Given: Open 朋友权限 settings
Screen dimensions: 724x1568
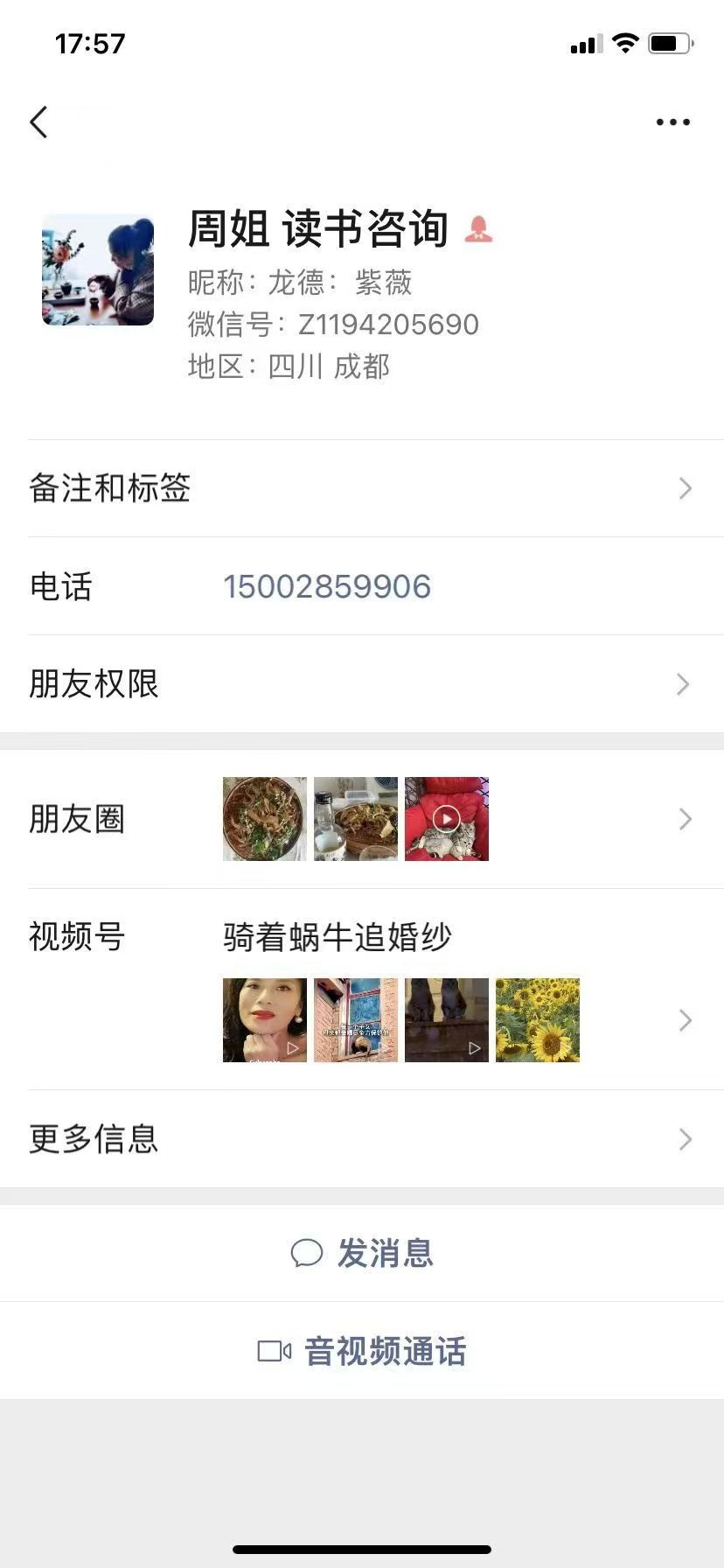Looking at the screenshot, I should tap(362, 684).
